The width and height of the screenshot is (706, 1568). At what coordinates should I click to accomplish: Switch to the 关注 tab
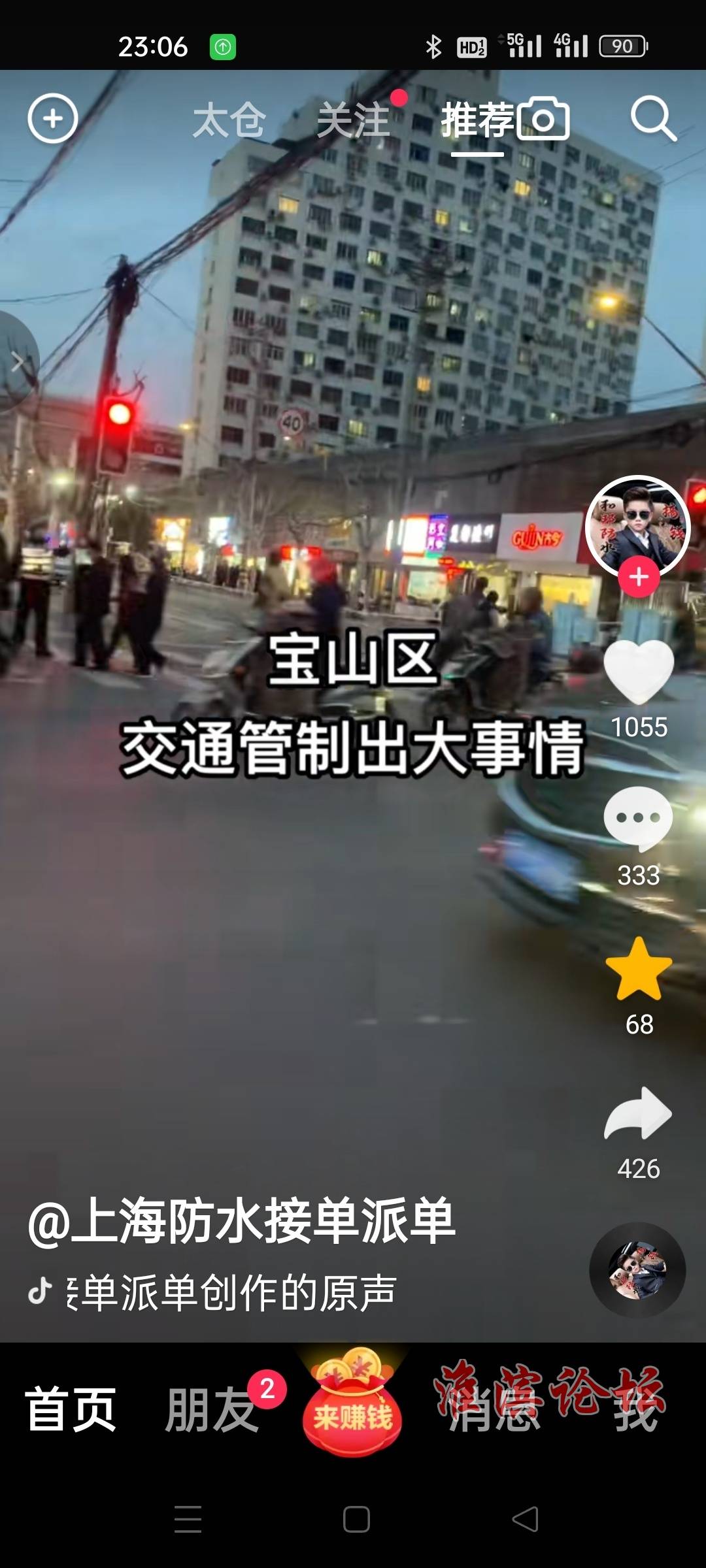click(x=353, y=121)
